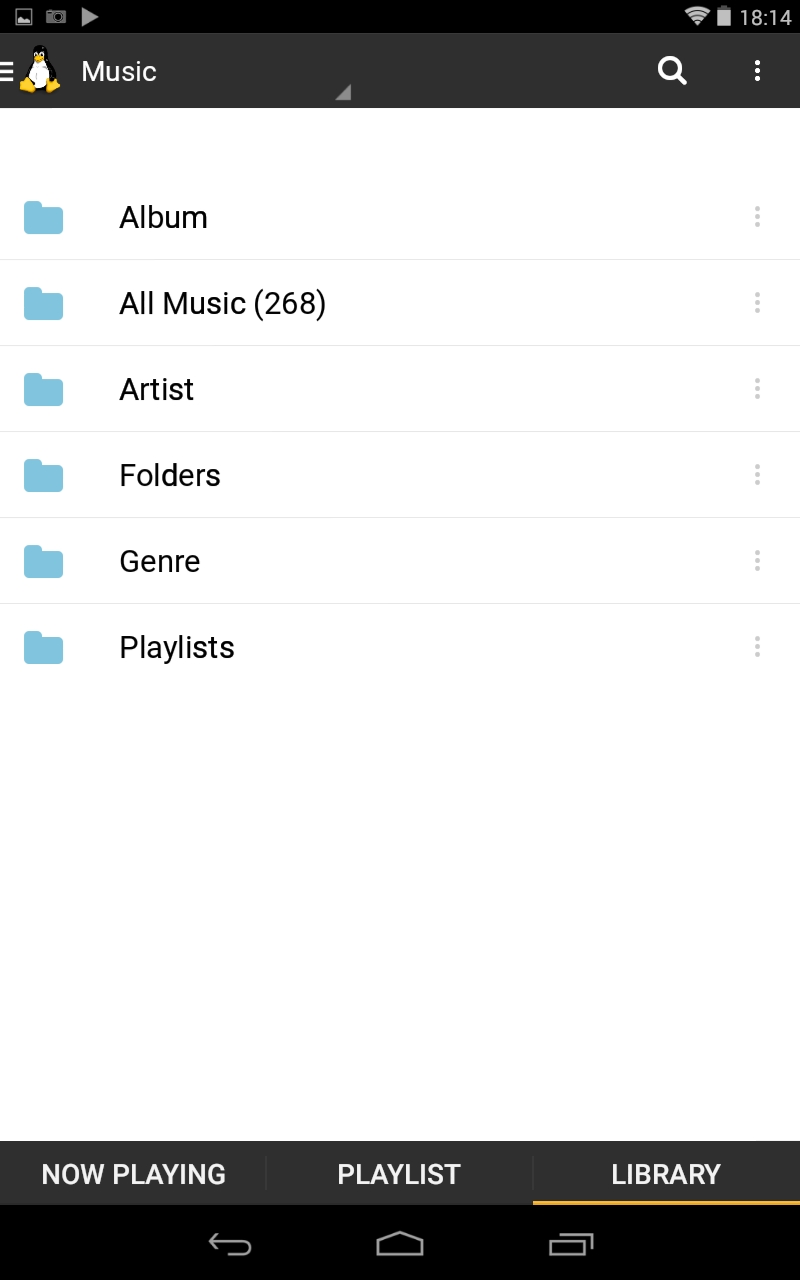
Task: Show more options for All Music
Action: pos(757,303)
